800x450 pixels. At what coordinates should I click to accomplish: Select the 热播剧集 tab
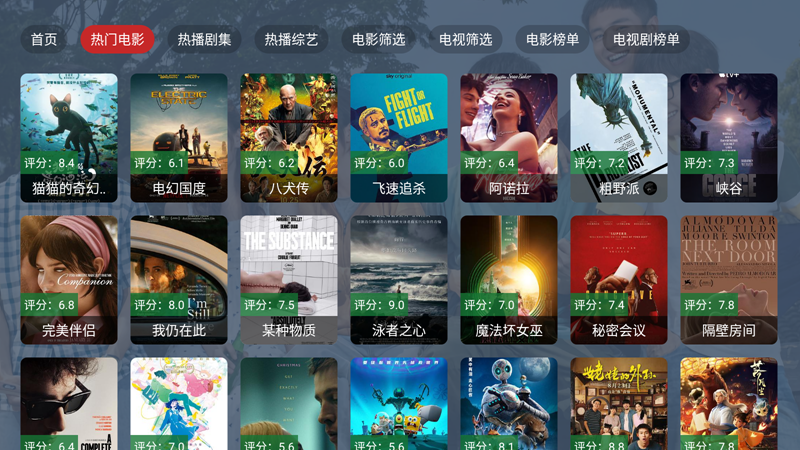204,40
